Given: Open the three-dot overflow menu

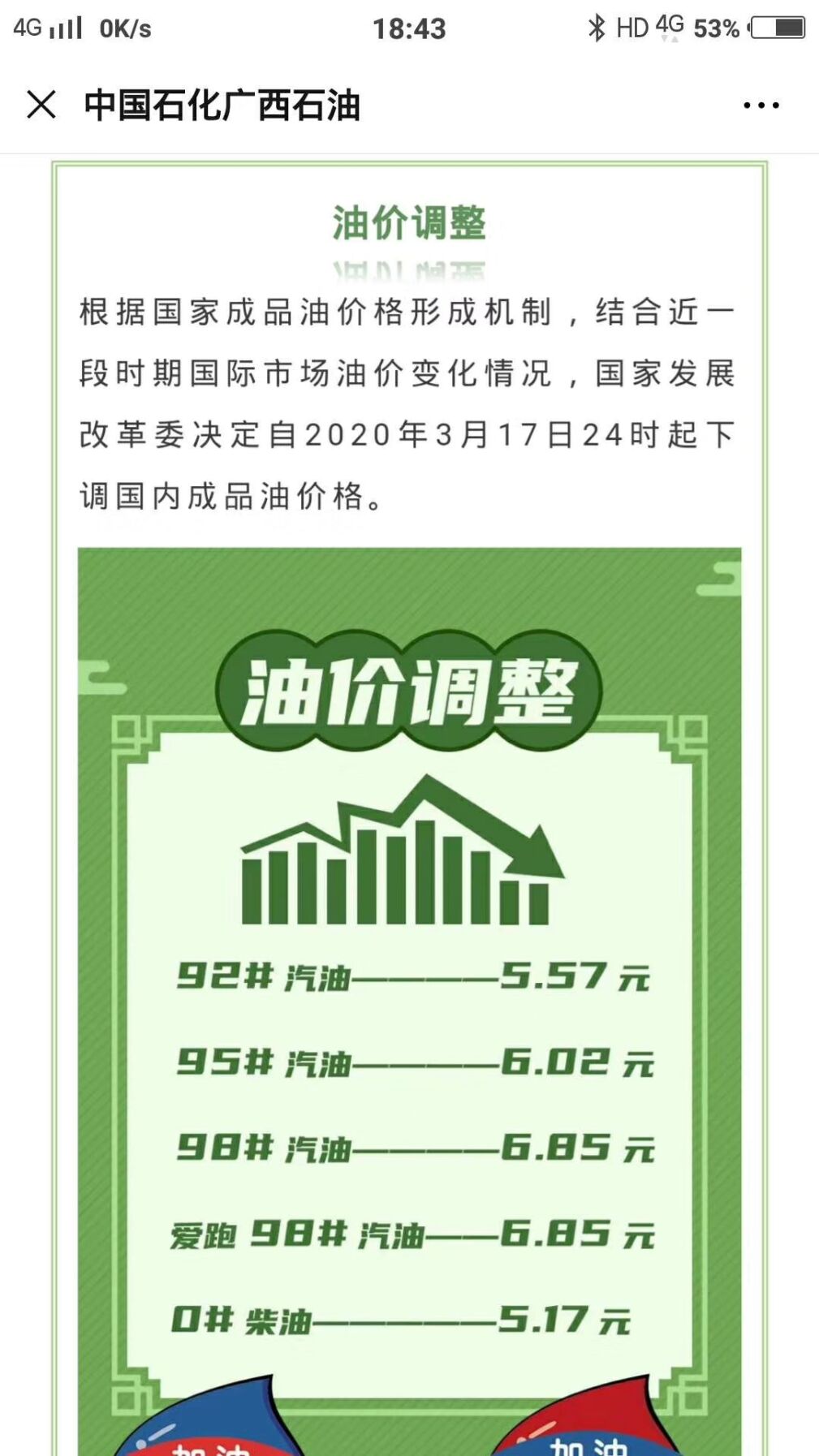Looking at the screenshot, I should pos(761,106).
